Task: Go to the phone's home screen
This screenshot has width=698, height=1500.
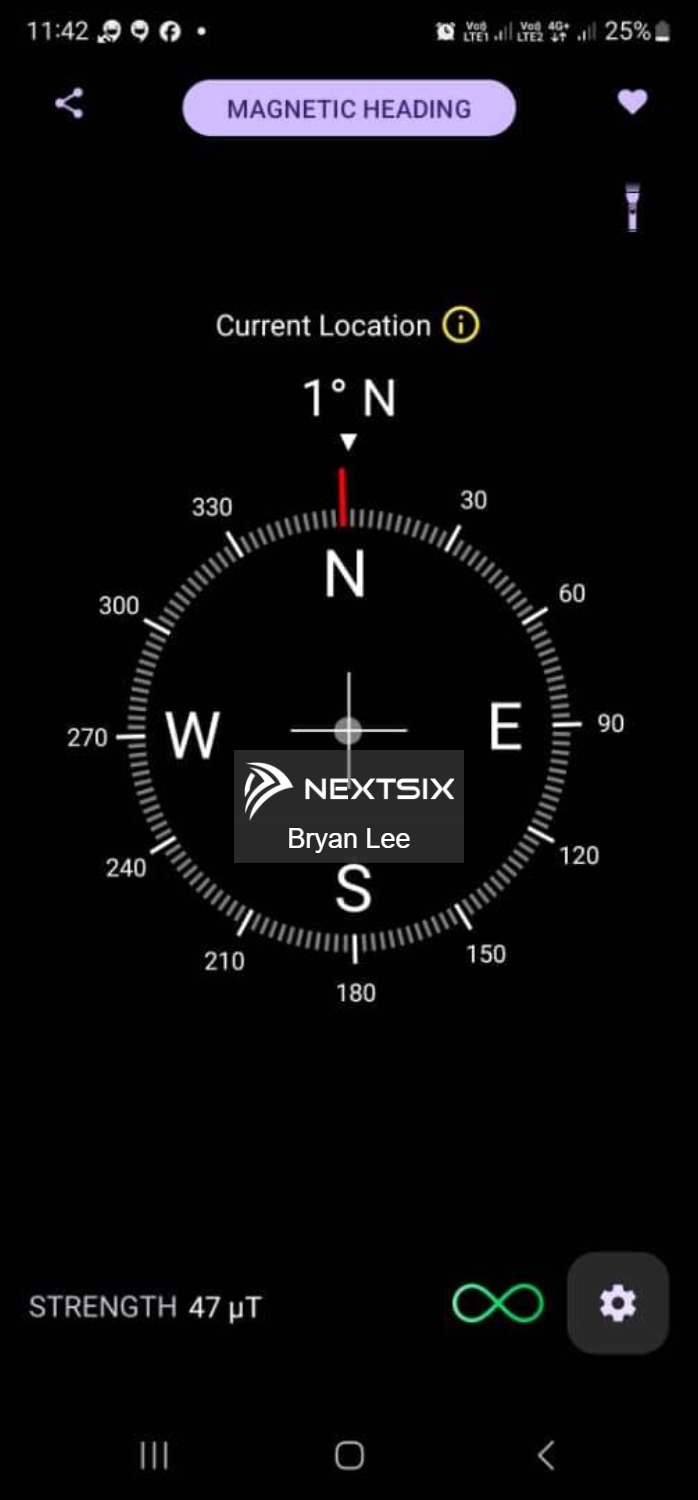Action: [349, 1455]
